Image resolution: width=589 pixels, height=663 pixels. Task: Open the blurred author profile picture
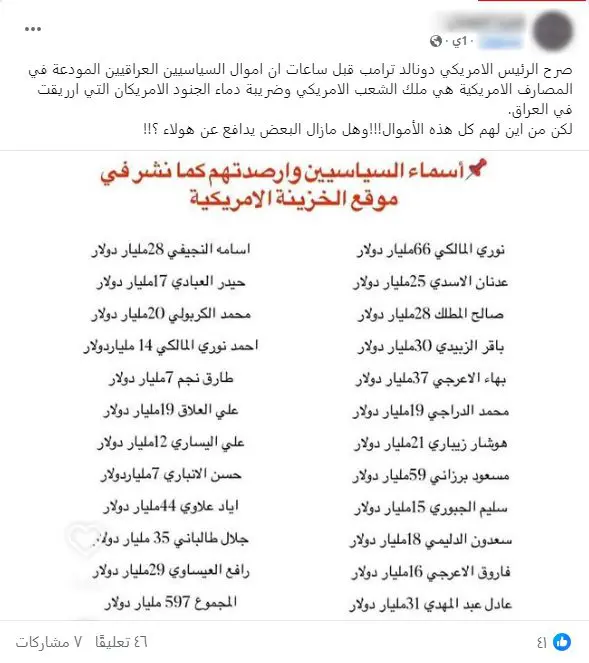coord(553,31)
